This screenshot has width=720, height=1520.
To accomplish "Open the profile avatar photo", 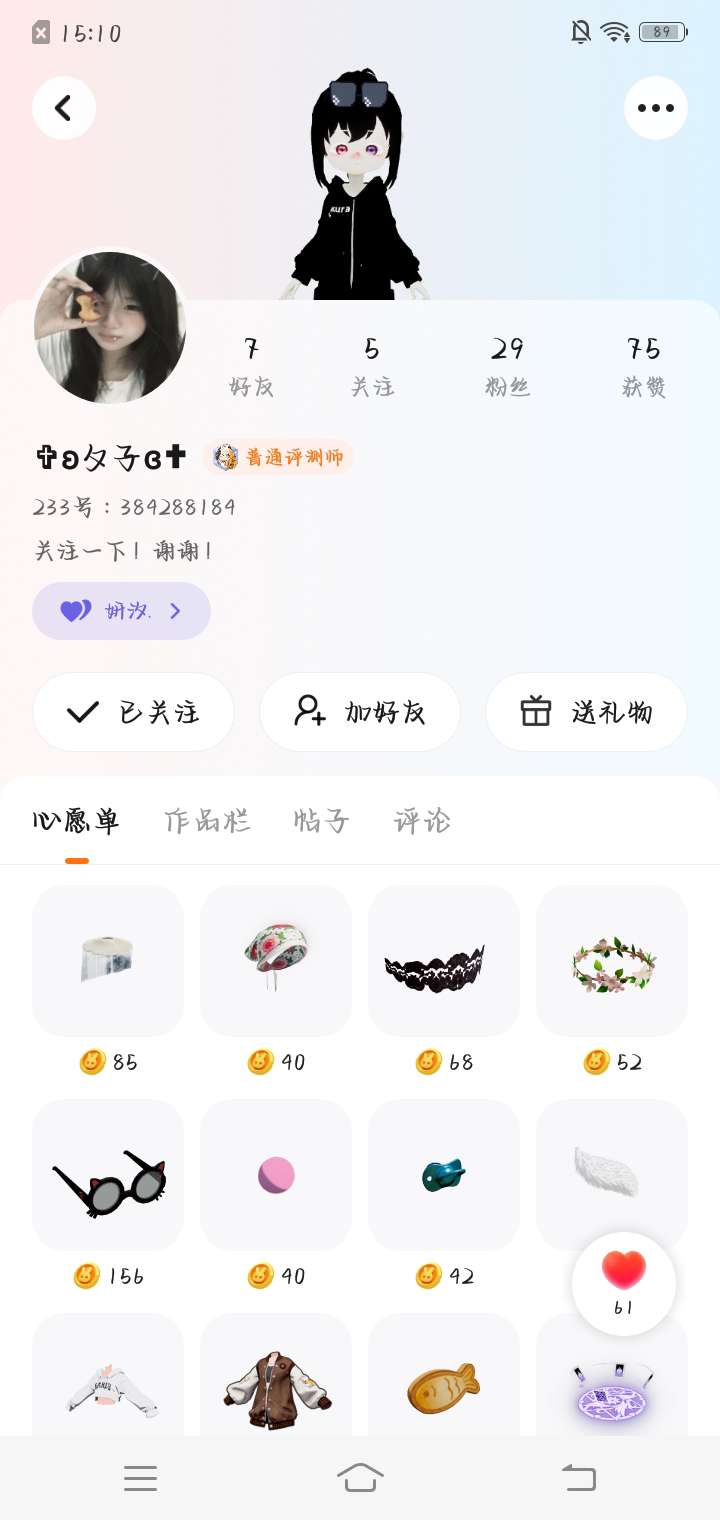I will point(110,327).
